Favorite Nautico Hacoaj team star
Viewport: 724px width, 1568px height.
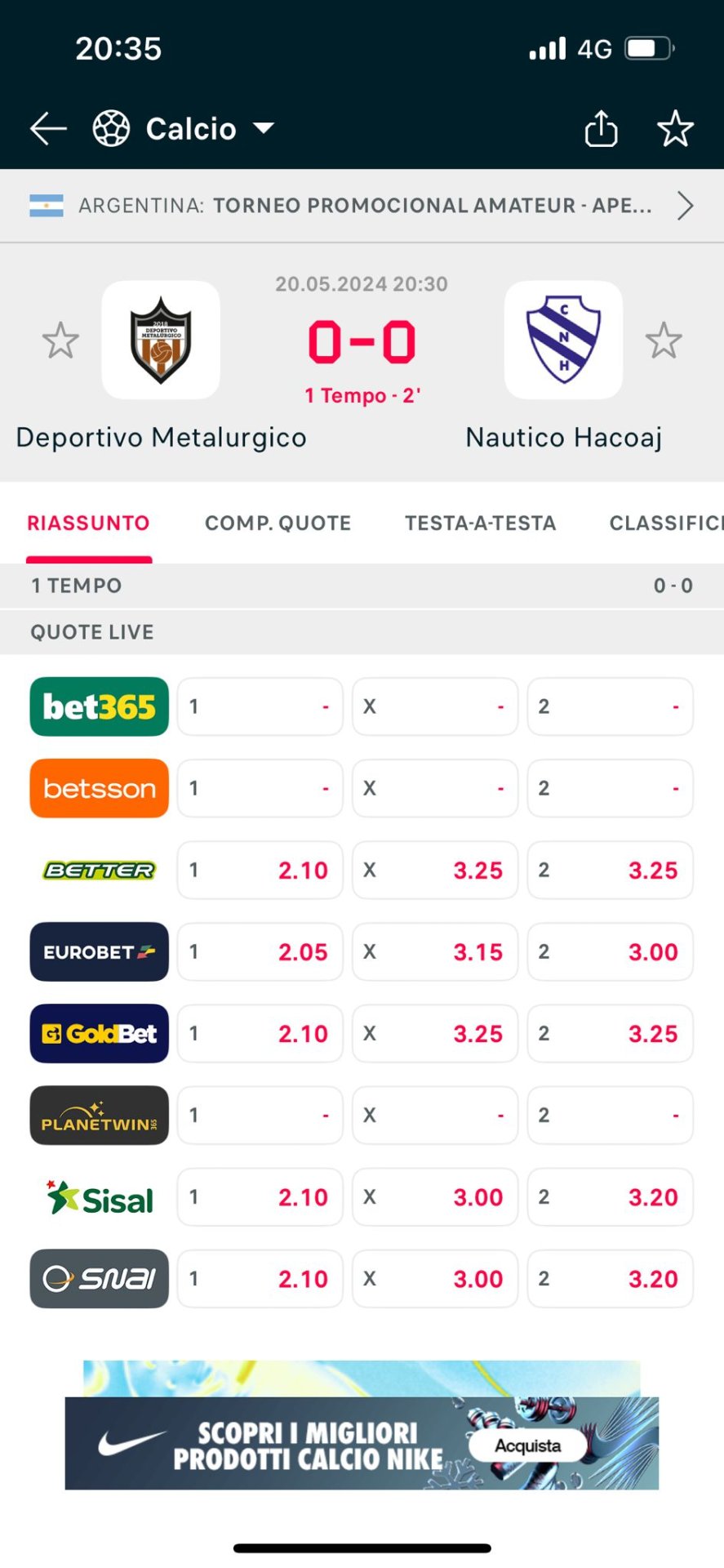click(x=664, y=341)
